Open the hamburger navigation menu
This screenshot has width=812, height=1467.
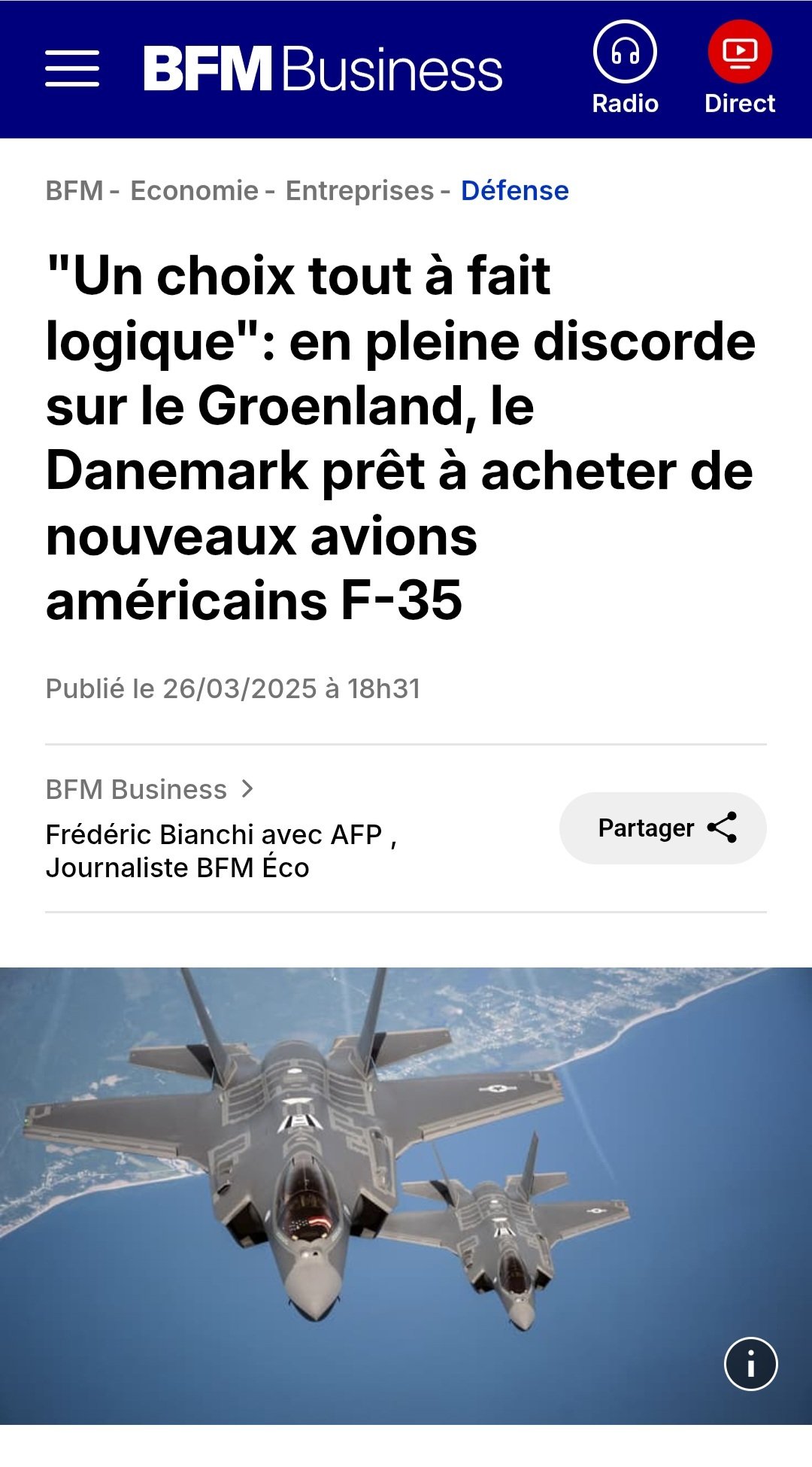72,69
